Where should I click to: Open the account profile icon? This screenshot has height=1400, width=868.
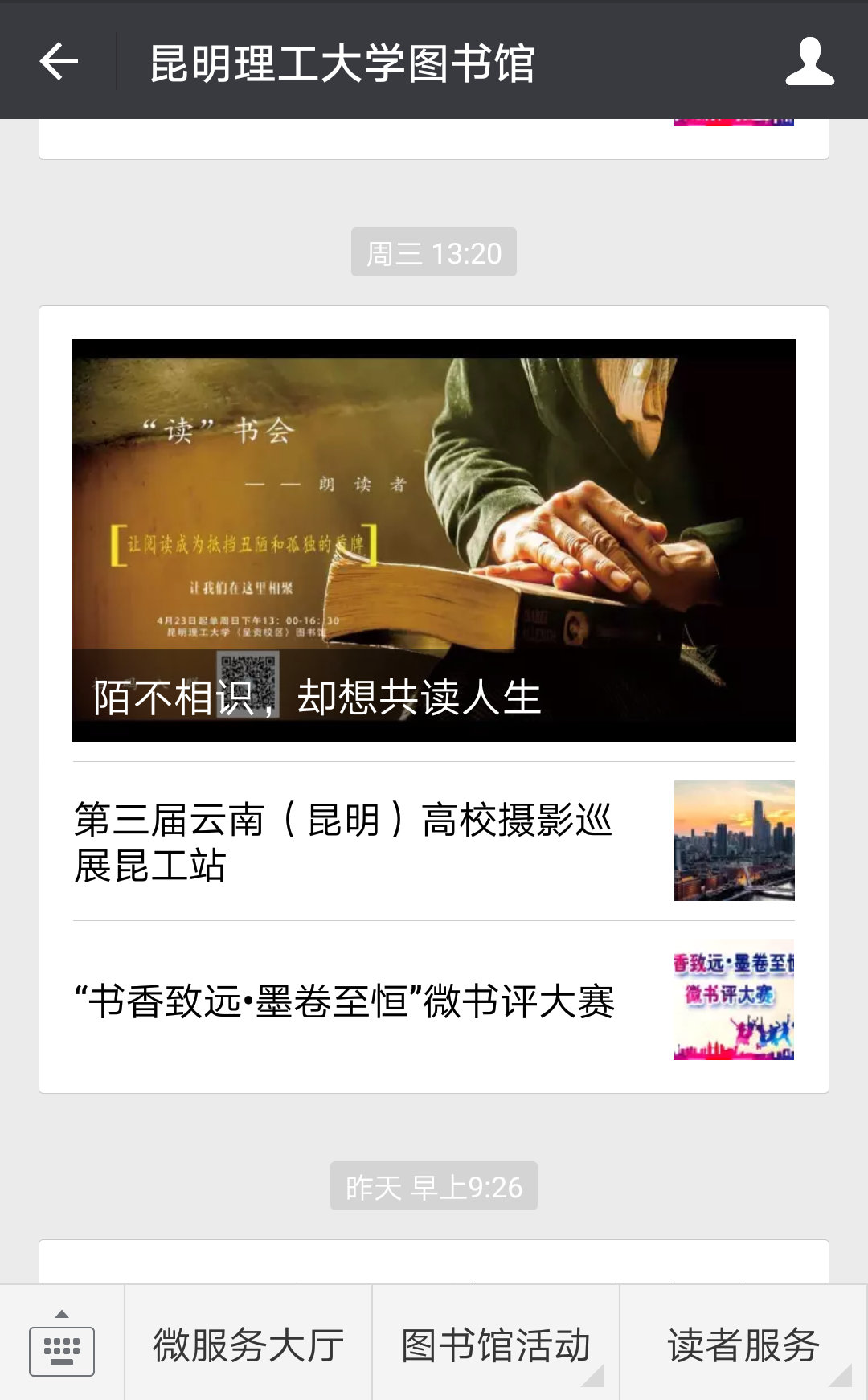809,61
